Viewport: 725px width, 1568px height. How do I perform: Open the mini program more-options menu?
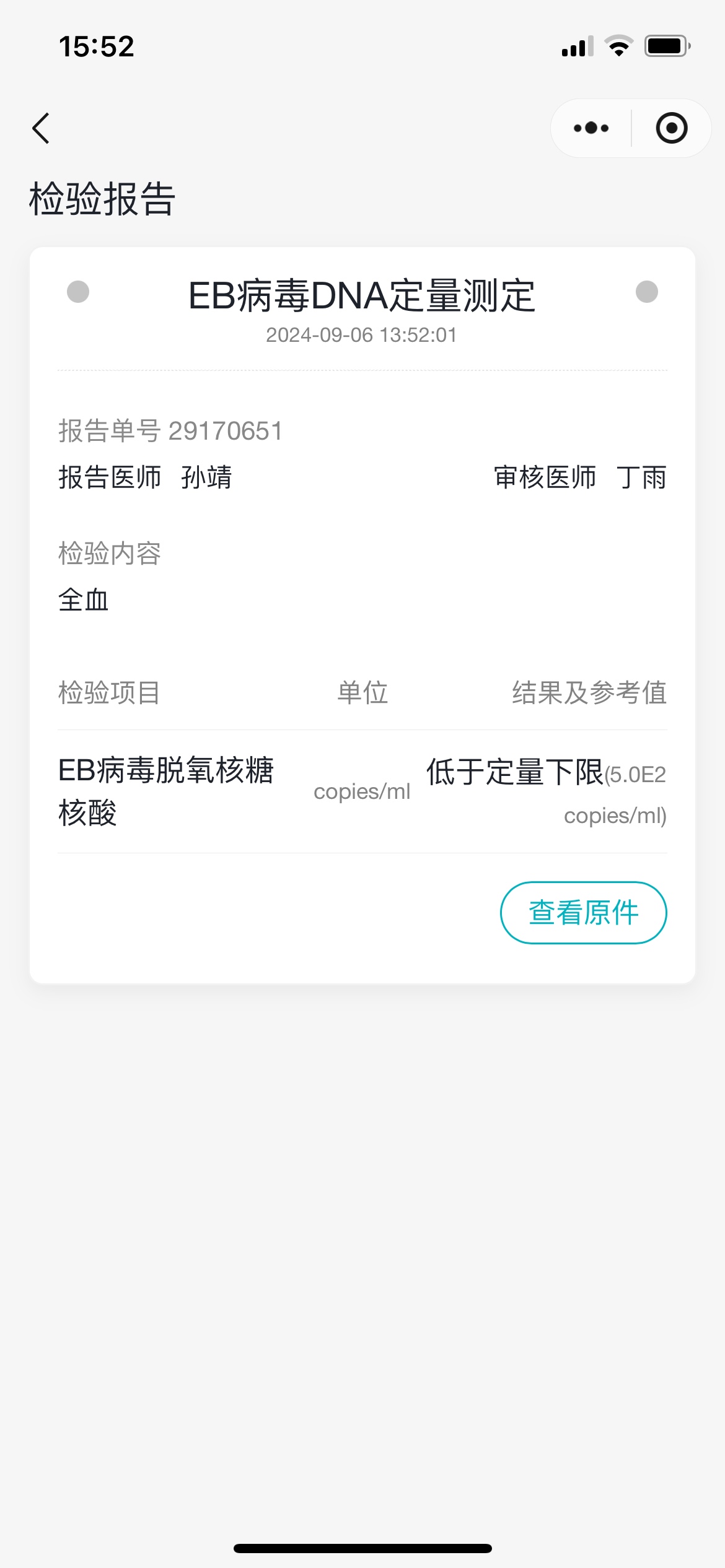point(591,128)
